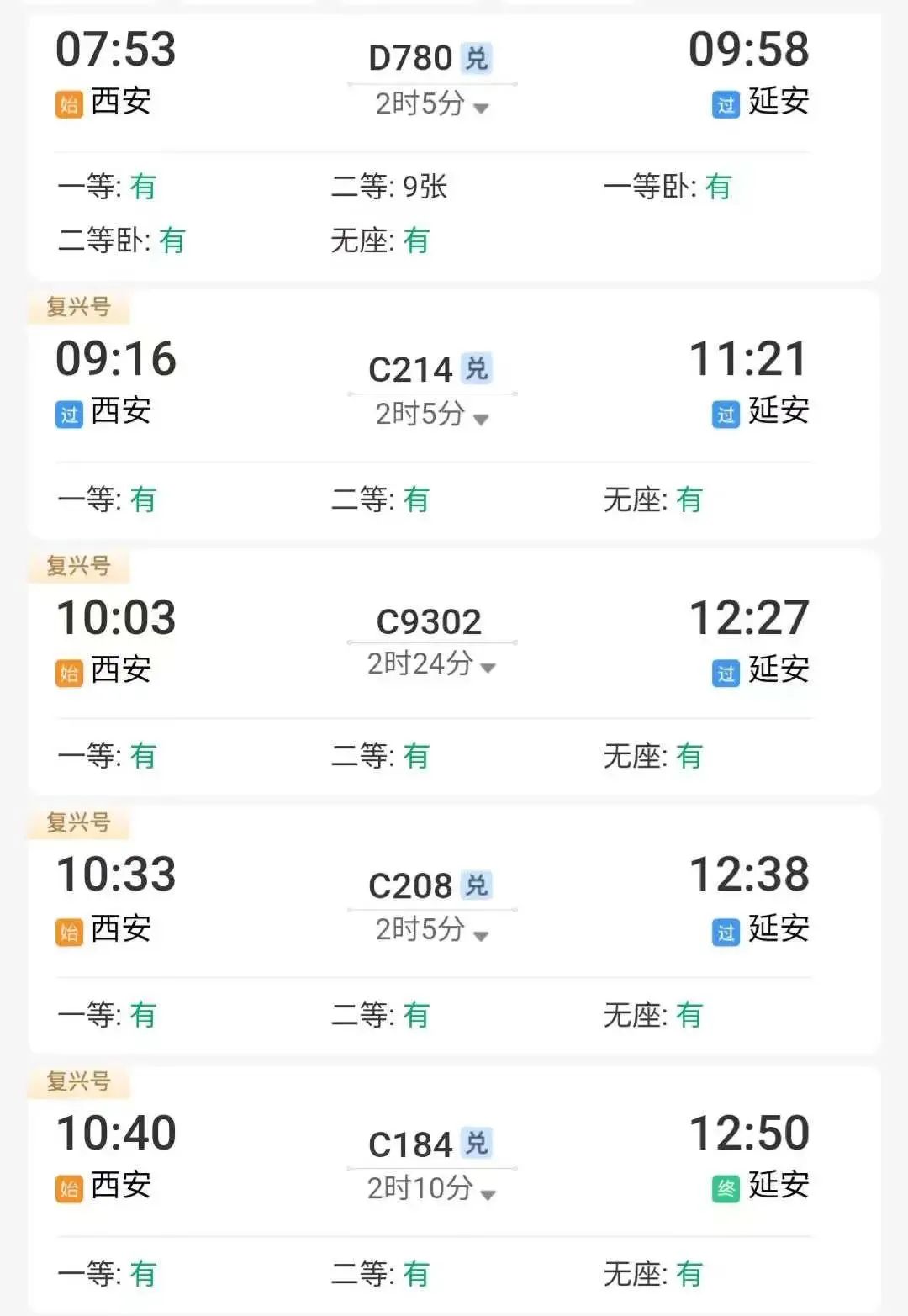Select the C214 train departing 09:16
Image resolution: width=908 pixels, height=1316 pixels.
click(411, 369)
